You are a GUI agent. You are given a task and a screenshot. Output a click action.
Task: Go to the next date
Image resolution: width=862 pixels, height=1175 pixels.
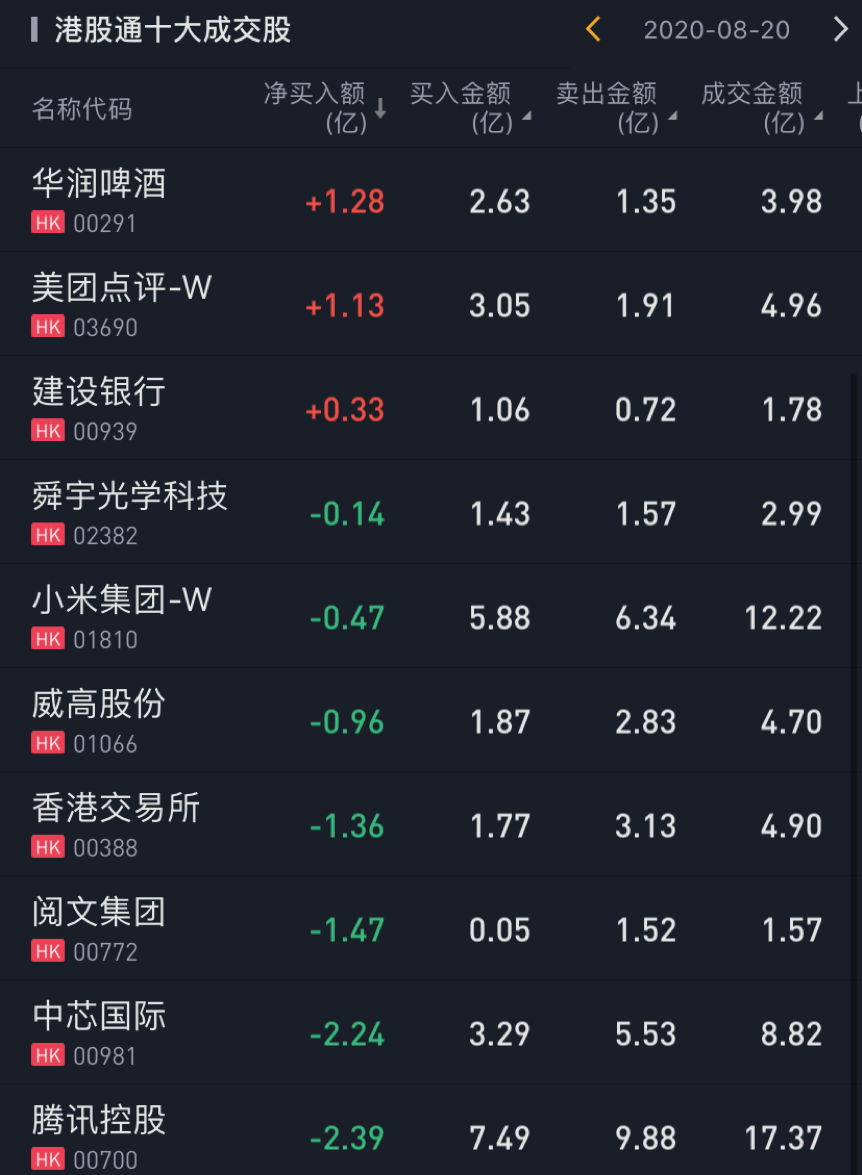[840, 30]
